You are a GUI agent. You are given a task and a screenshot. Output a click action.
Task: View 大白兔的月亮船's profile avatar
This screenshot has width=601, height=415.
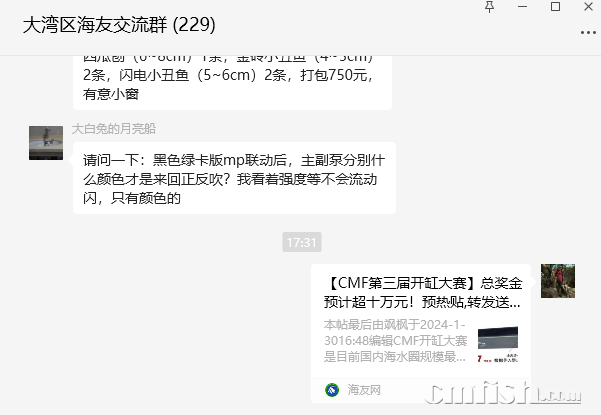(x=46, y=142)
